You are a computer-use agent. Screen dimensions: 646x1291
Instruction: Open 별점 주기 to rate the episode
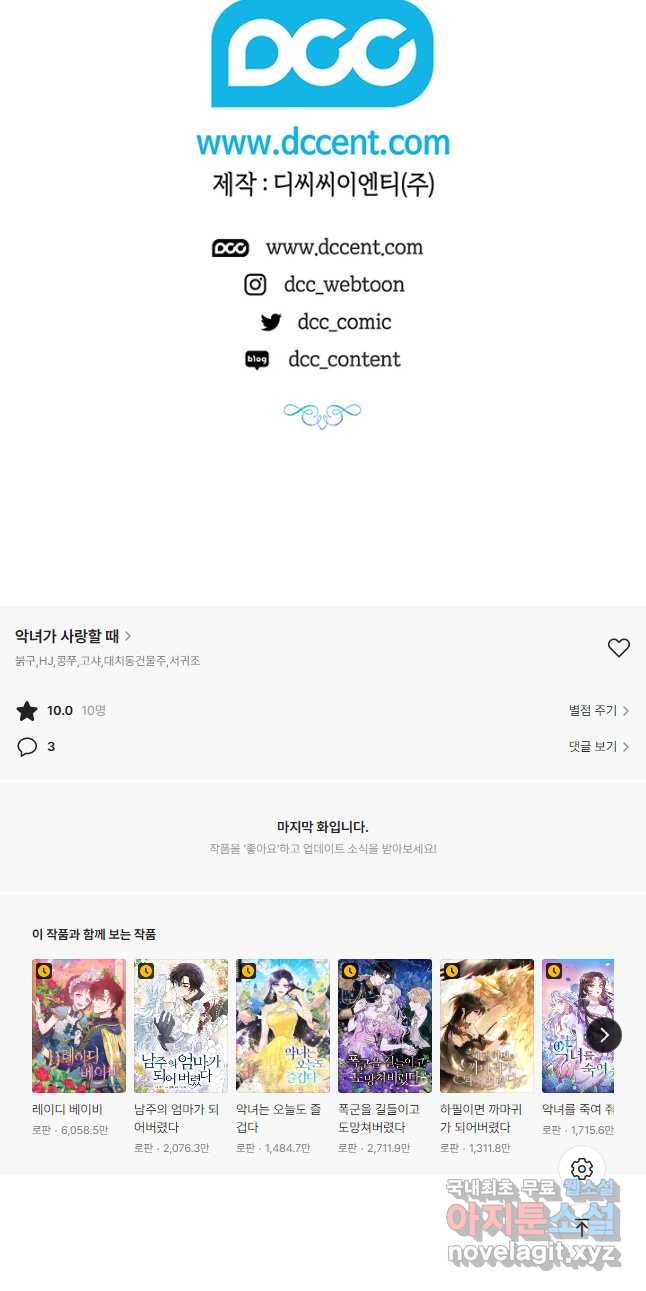click(598, 711)
